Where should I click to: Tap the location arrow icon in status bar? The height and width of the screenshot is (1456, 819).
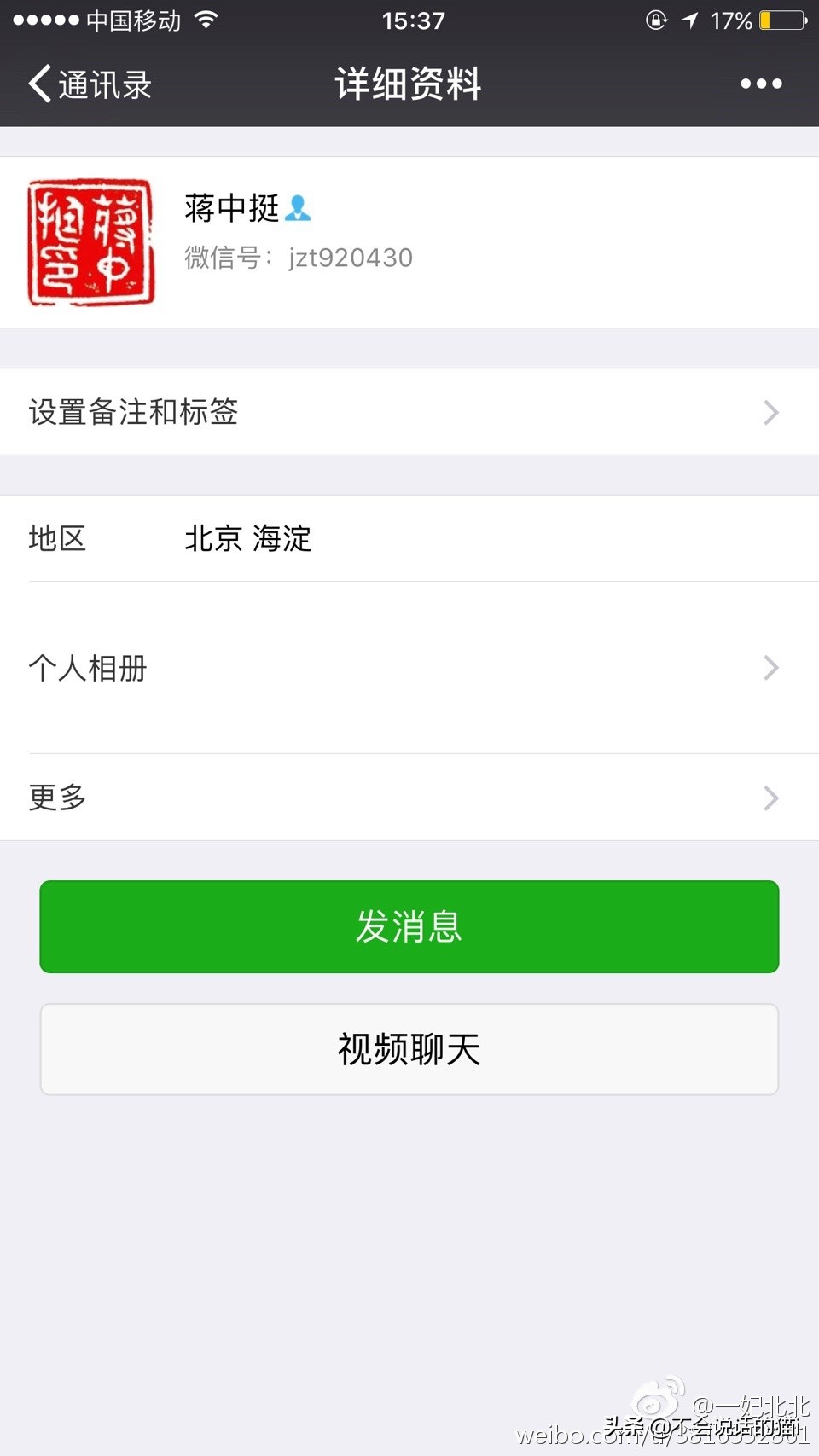(691, 19)
